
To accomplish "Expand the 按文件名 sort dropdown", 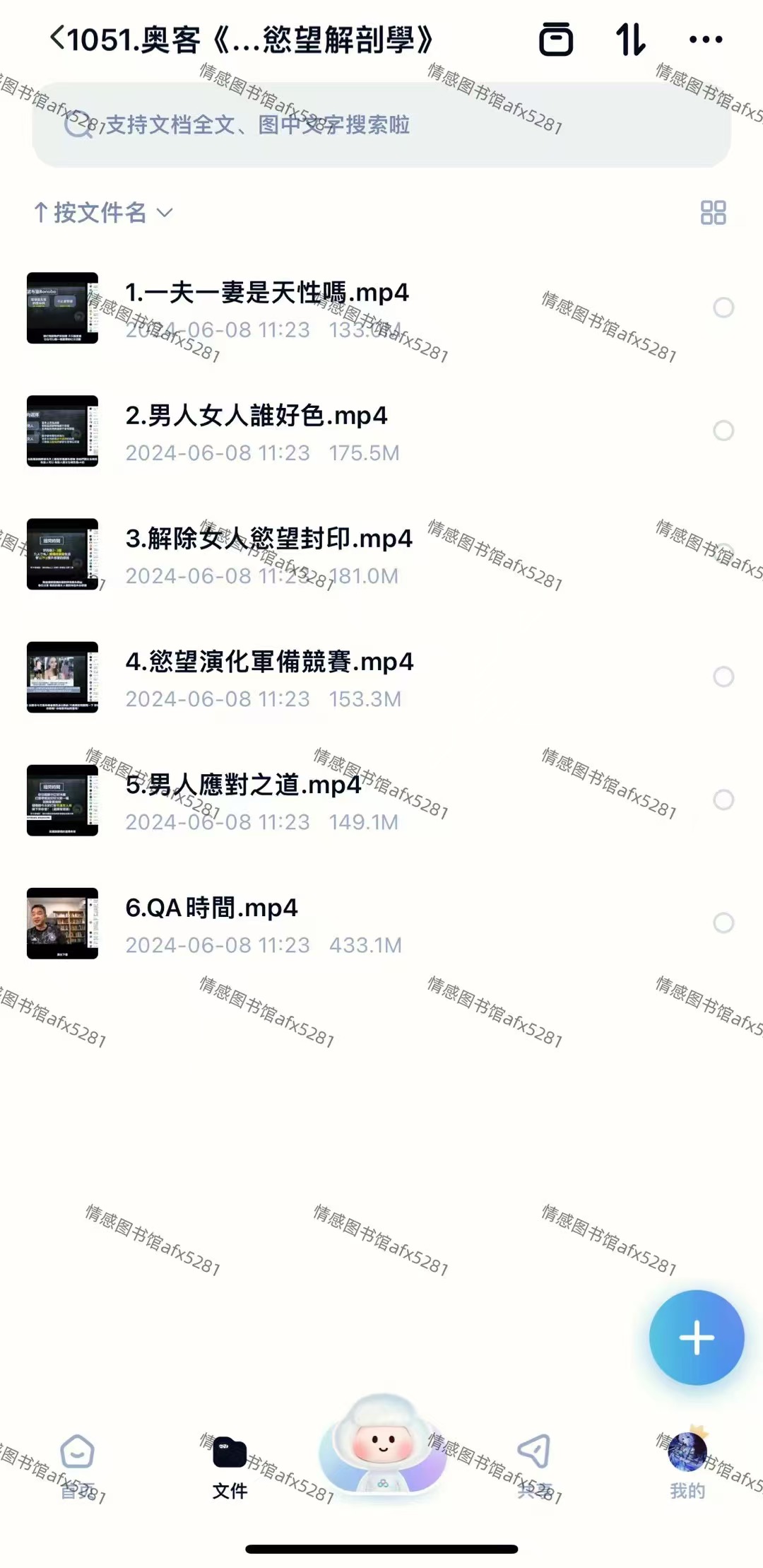I will [x=103, y=212].
